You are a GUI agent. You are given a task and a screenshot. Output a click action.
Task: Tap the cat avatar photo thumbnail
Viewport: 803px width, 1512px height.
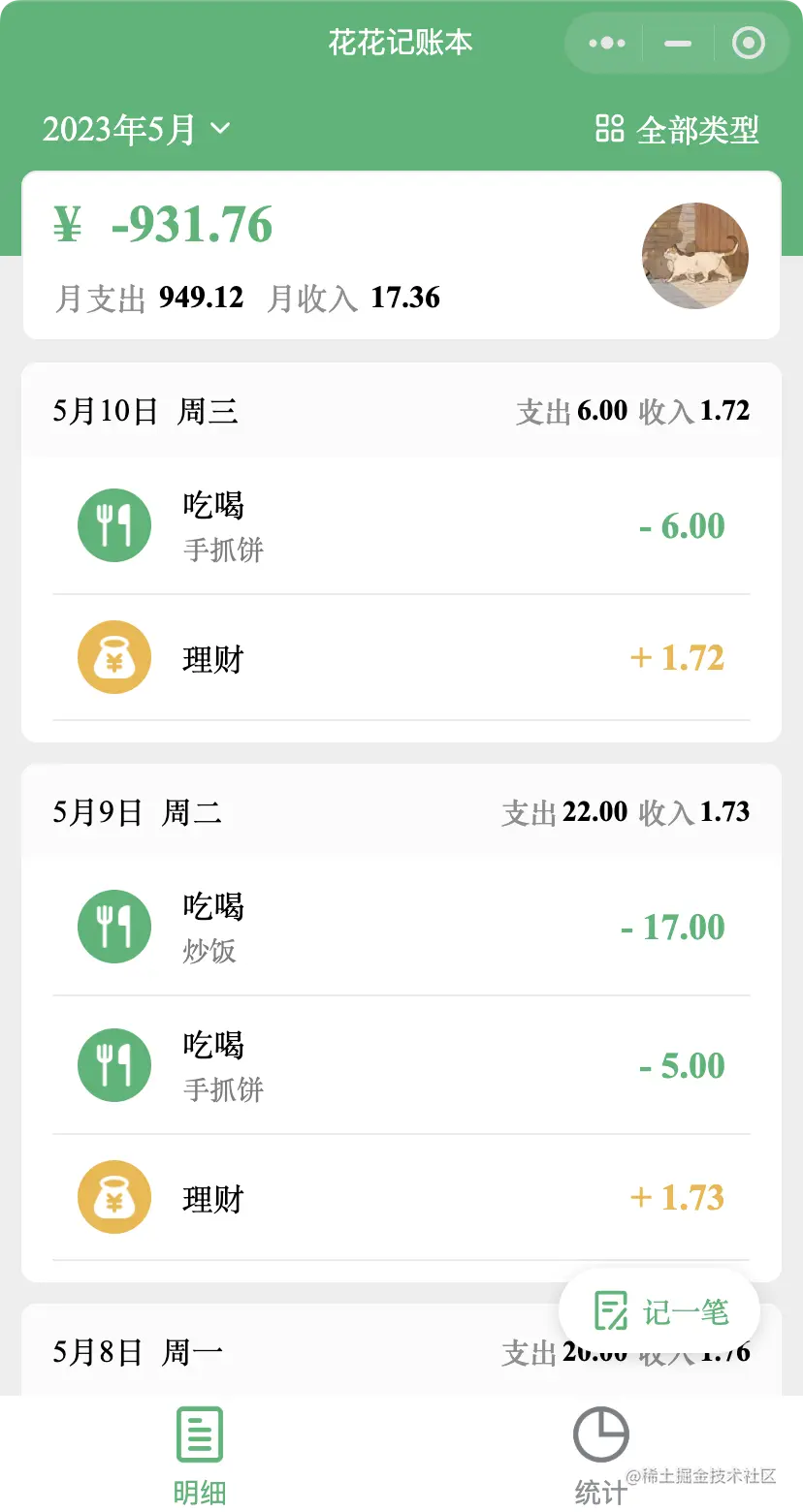coord(695,256)
